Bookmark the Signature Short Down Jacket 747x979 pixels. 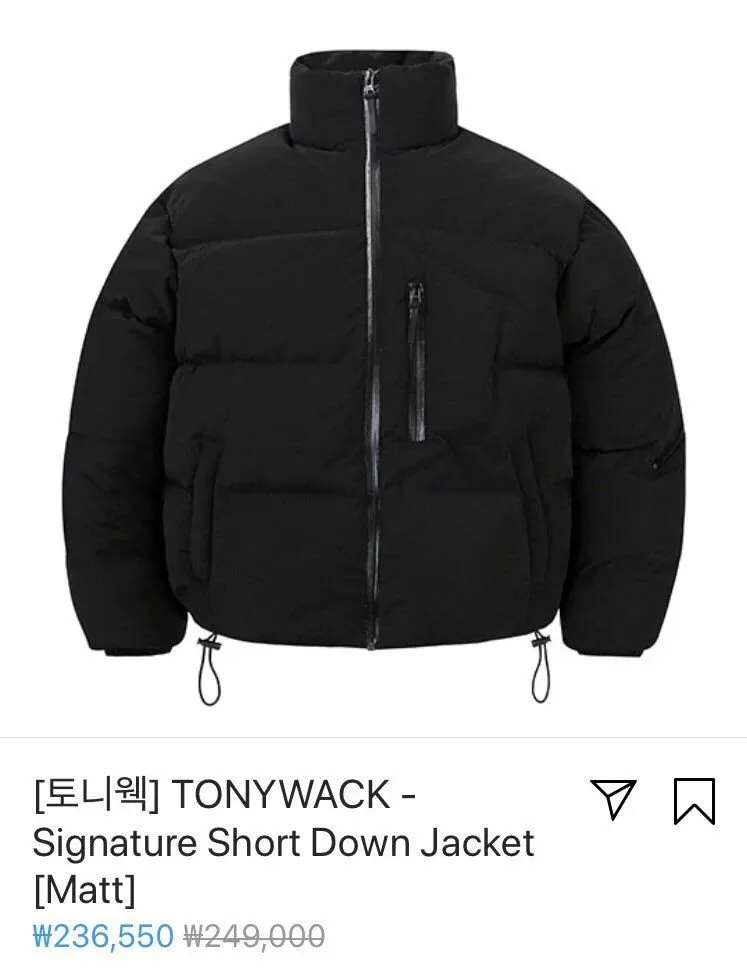(694, 800)
